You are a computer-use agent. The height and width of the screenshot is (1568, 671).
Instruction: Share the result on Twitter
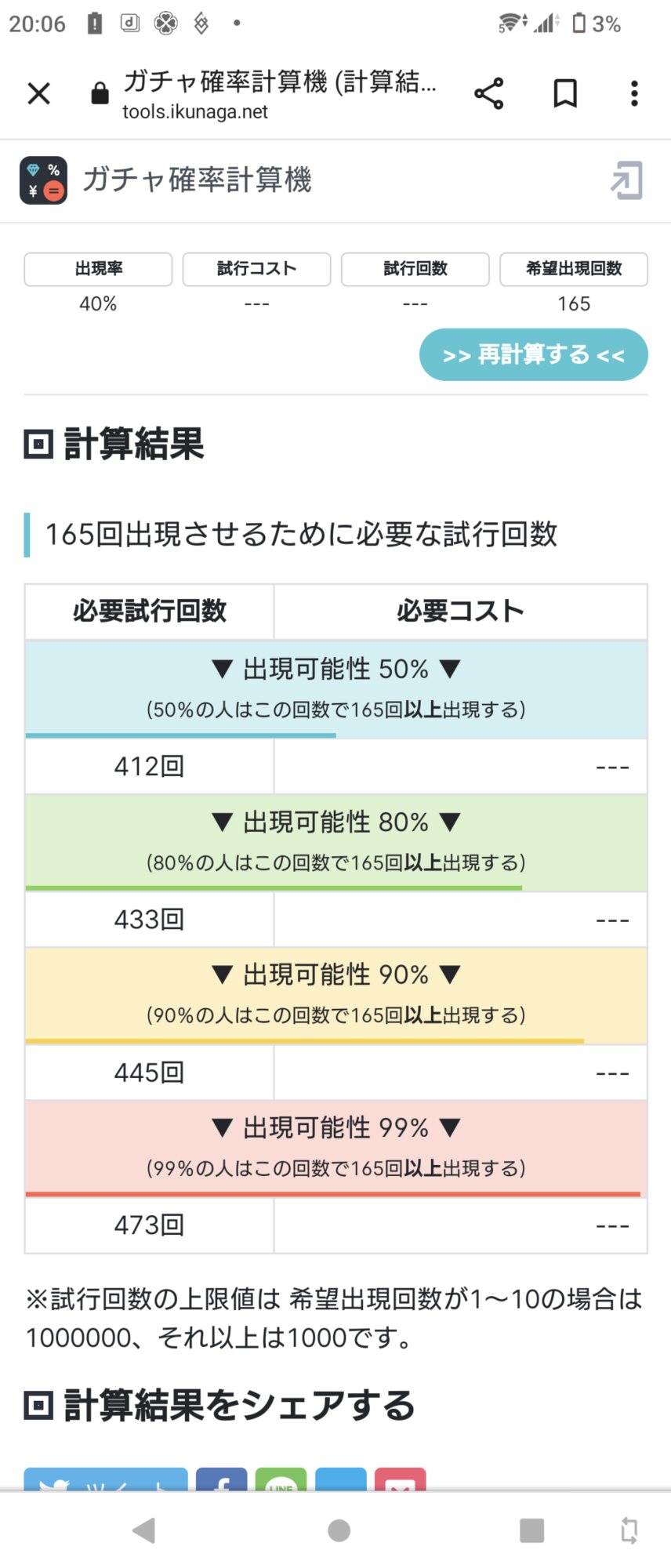[x=106, y=1479]
